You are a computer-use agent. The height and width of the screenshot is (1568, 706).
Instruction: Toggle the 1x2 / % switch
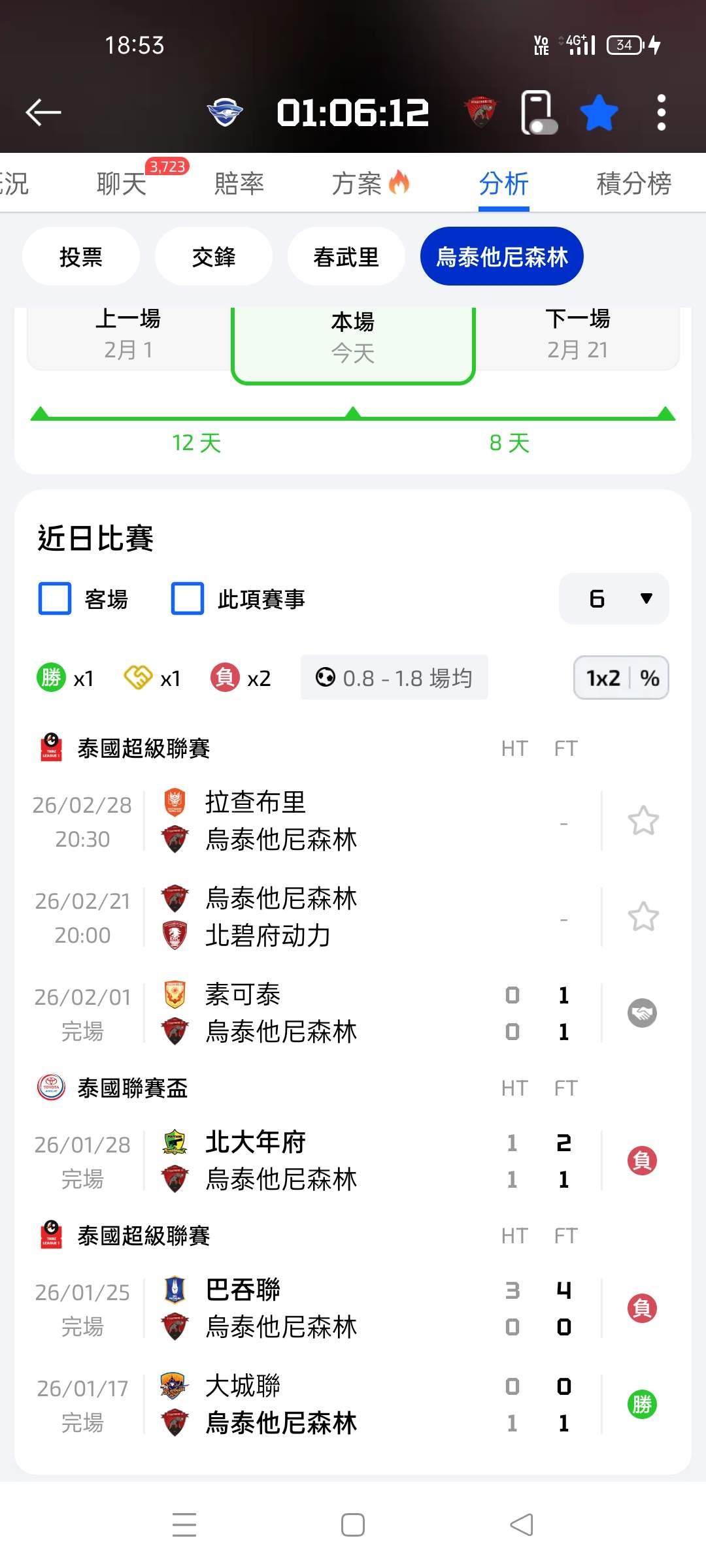(621, 678)
